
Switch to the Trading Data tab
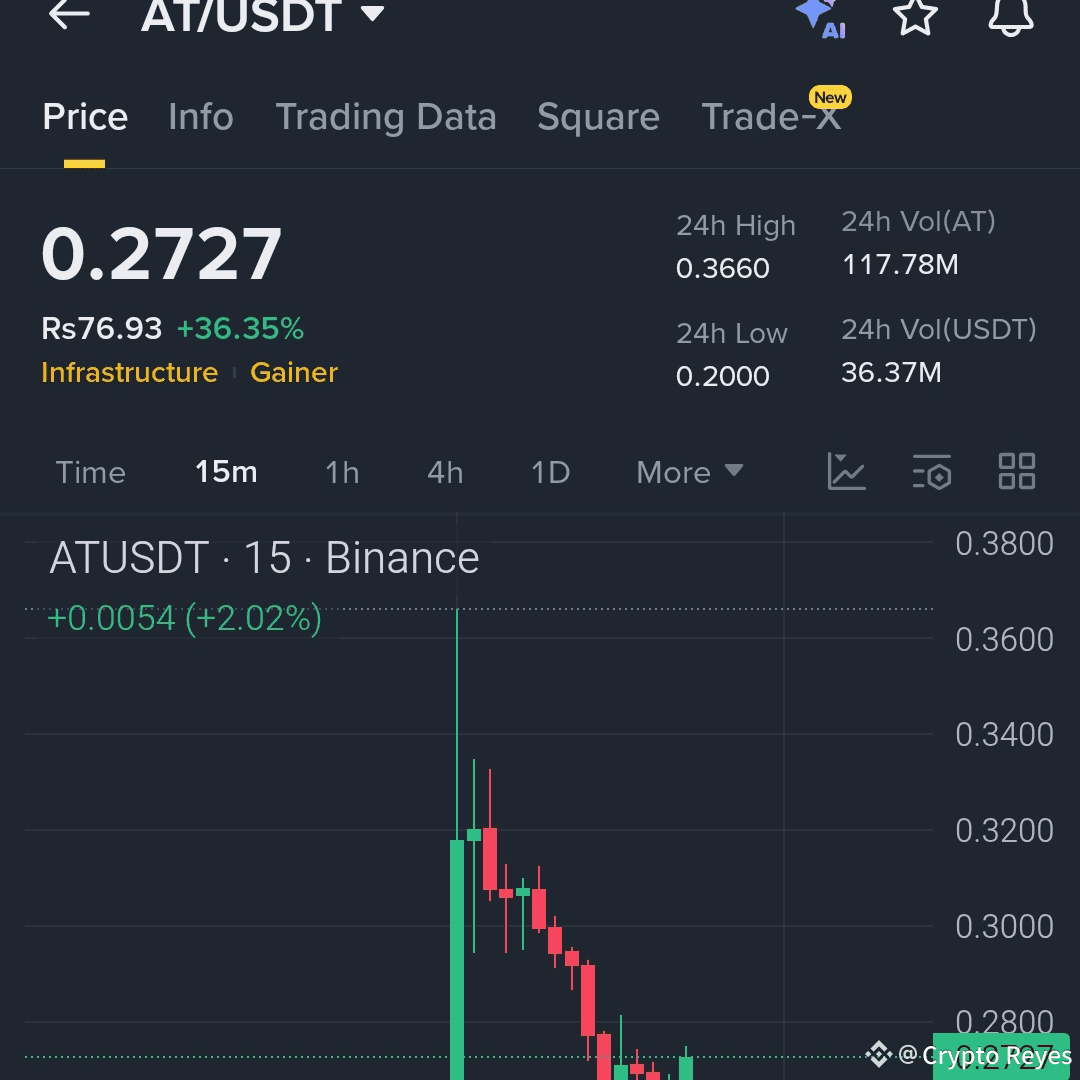(386, 116)
